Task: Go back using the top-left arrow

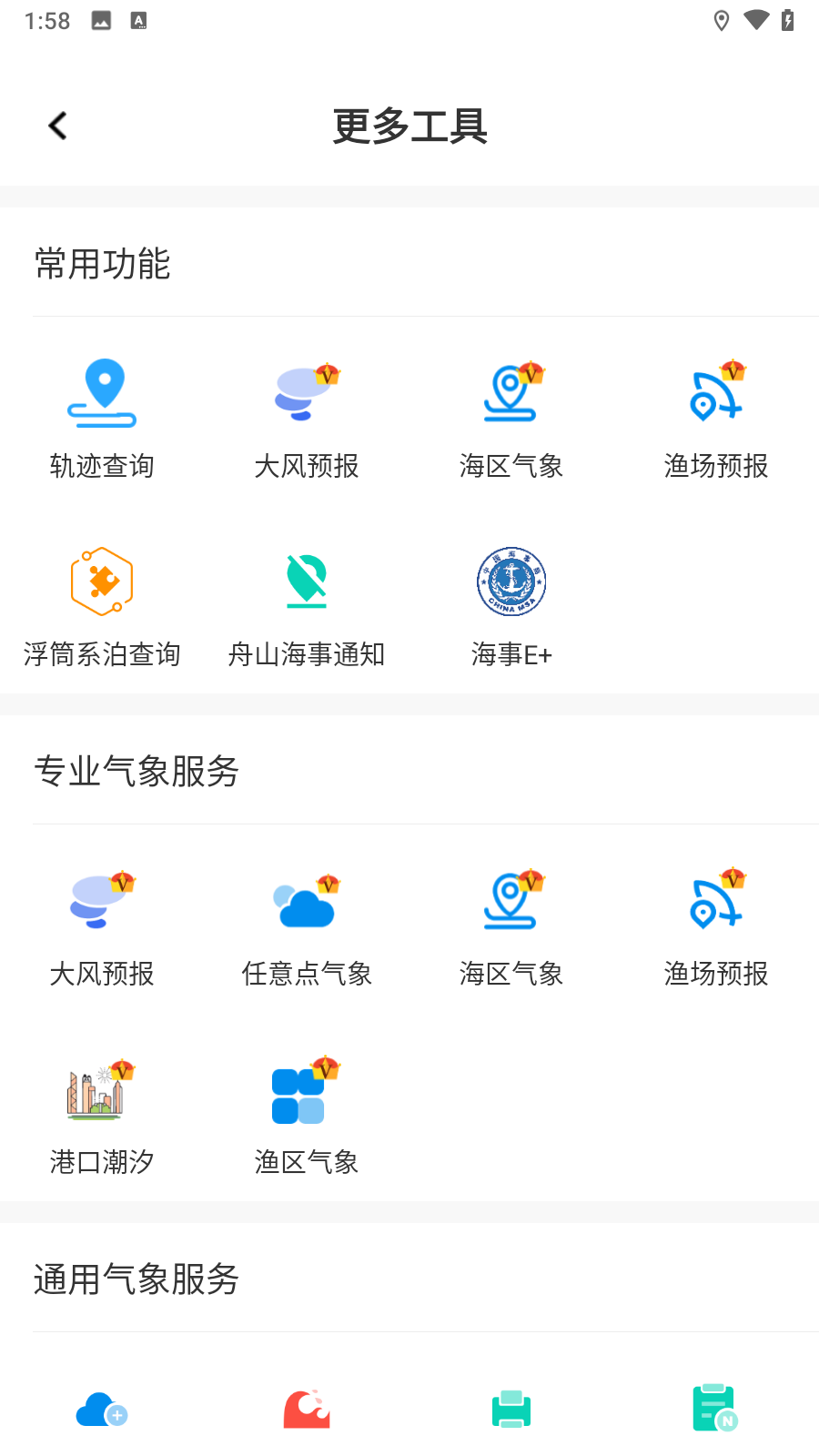Action: pyautogui.click(x=57, y=126)
